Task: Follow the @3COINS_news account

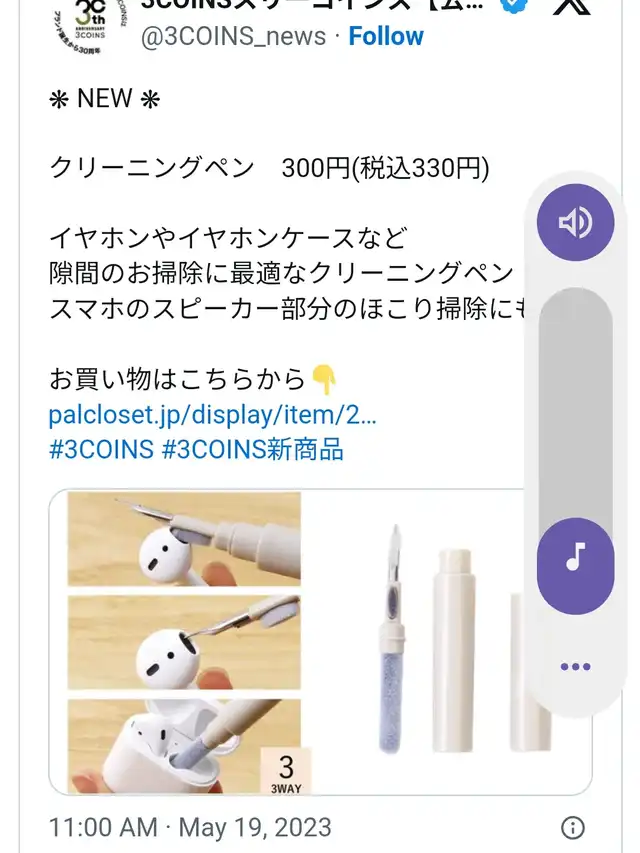Action: pyautogui.click(x=386, y=36)
